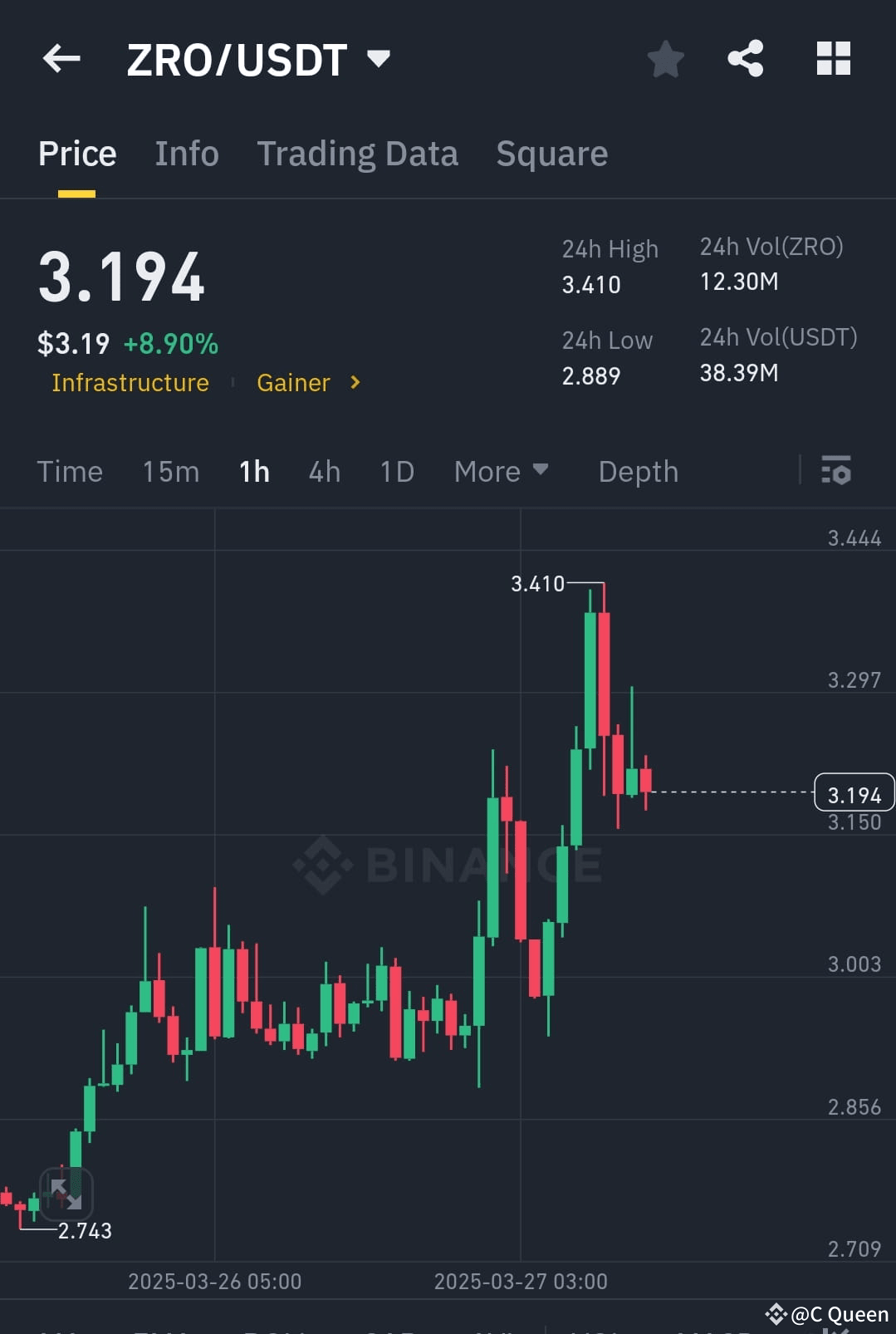Select the Time interval view
This screenshot has width=896, height=1334.
tap(70, 471)
